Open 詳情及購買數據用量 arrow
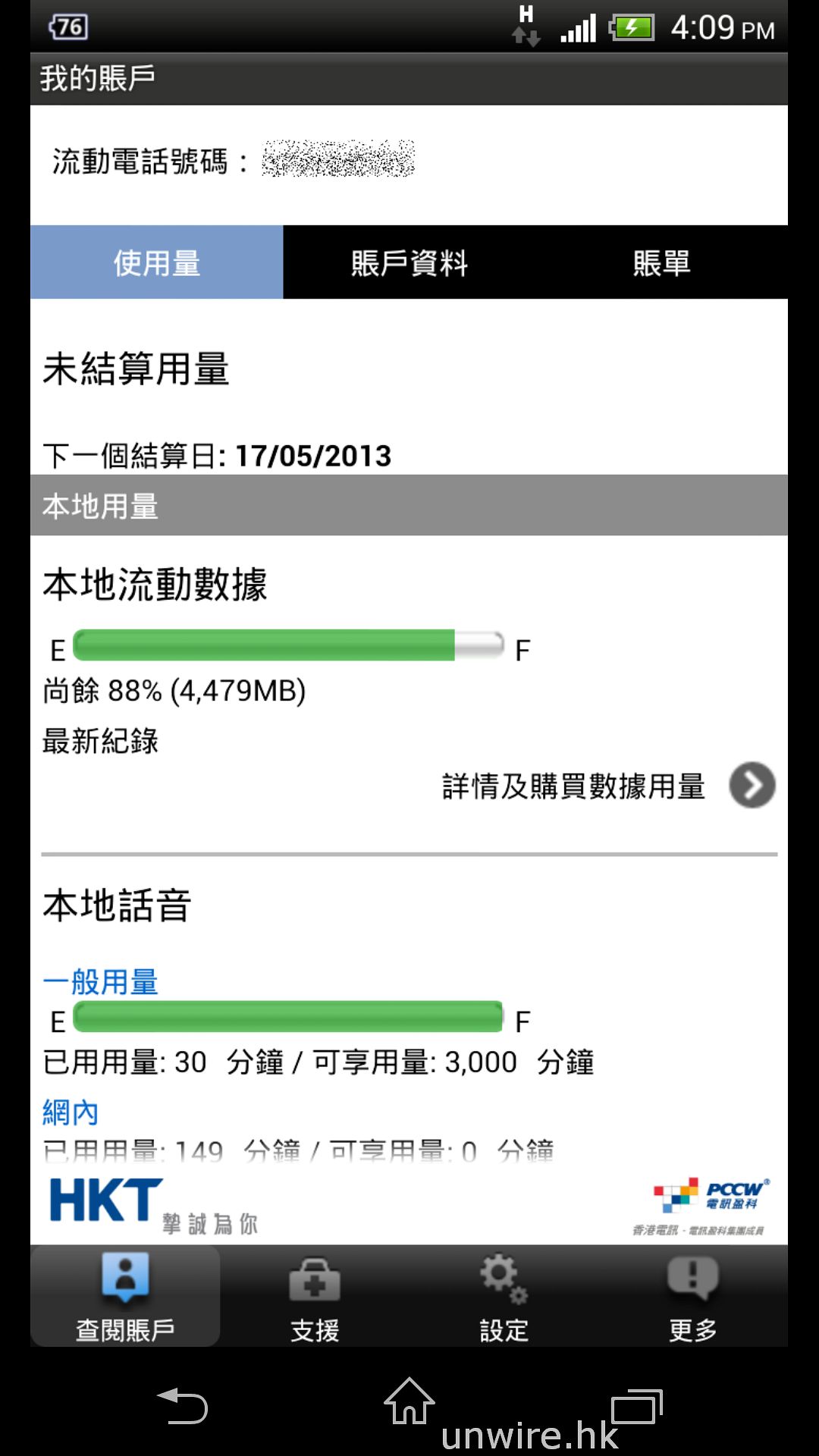This screenshot has width=819, height=1456. tap(752, 786)
